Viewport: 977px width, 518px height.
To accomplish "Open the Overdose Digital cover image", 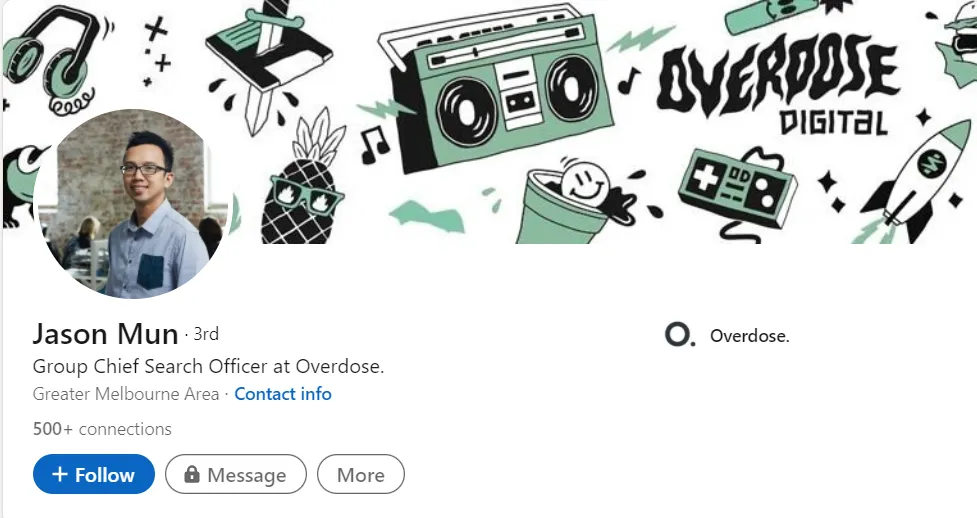I will pyautogui.click(x=600, y=110).
